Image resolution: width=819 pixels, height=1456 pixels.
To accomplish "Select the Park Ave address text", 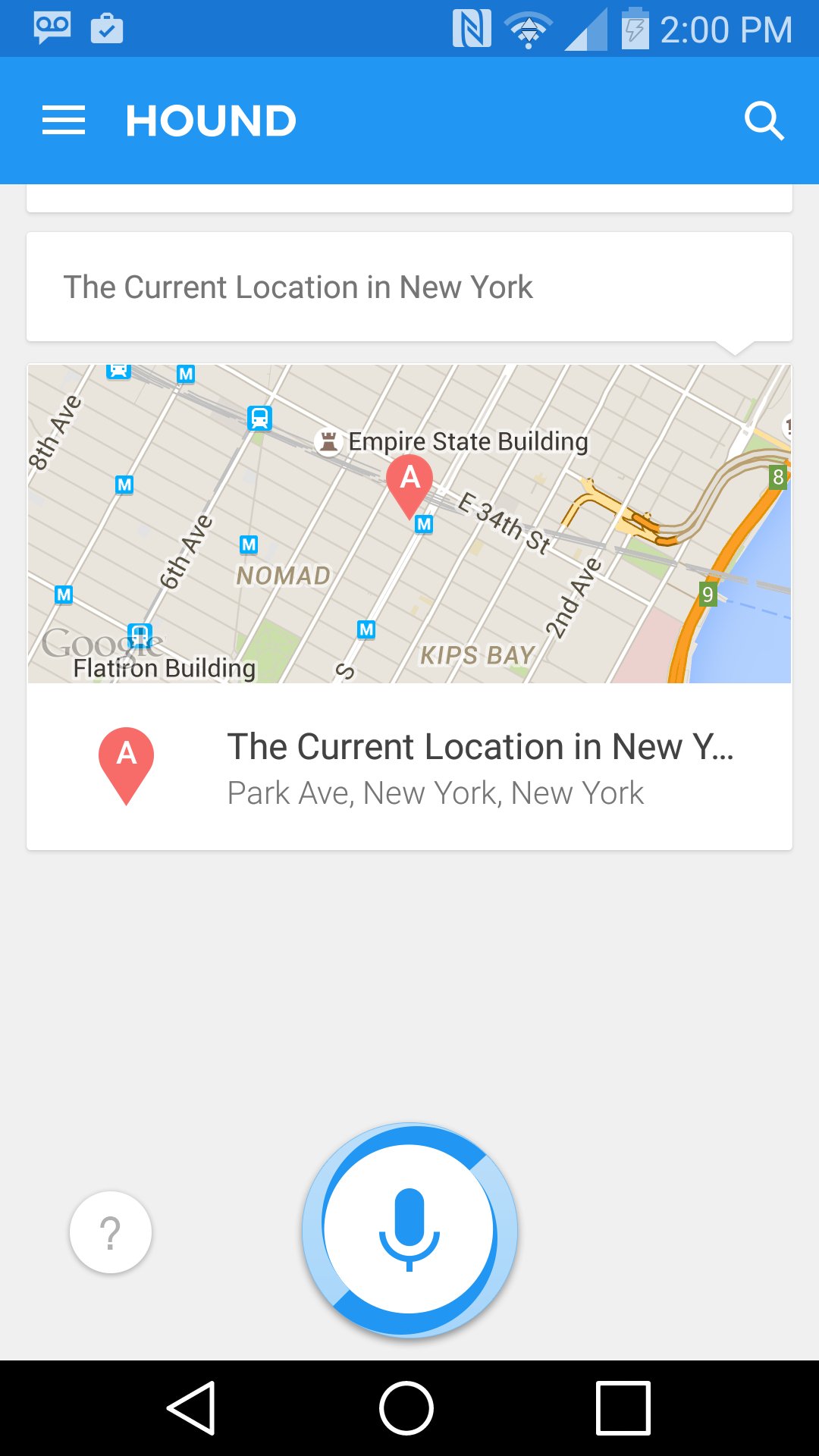I will (435, 792).
